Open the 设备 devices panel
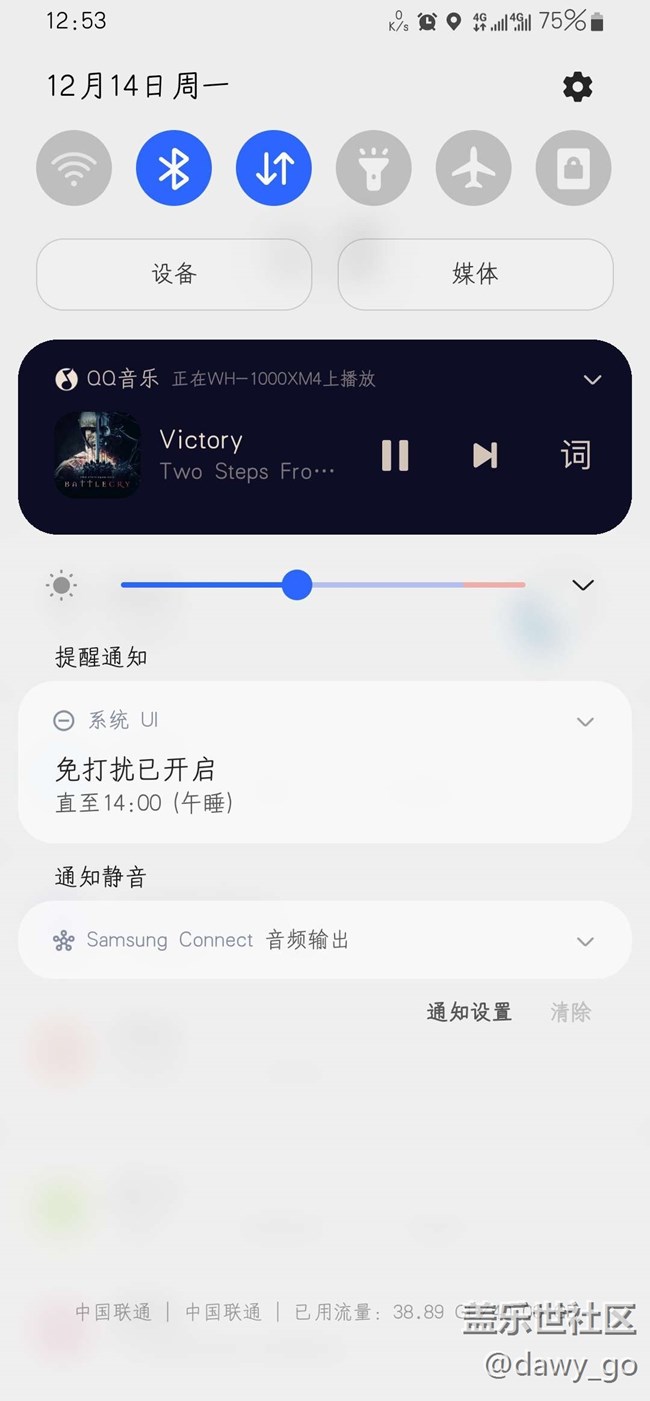This screenshot has width=650, height=1401. (x=174, y=274)
